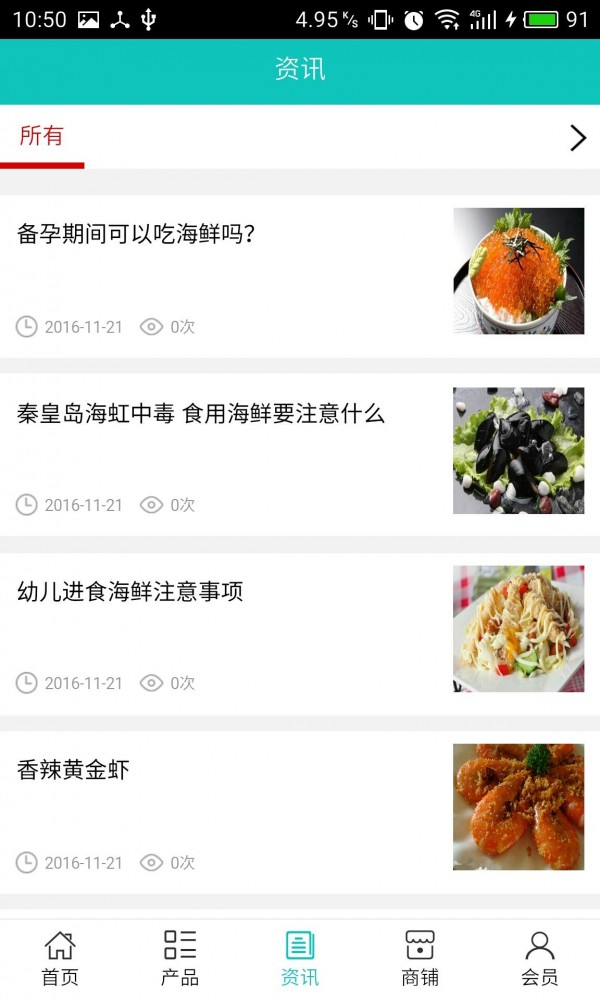Go to the 首页 home tab

click(60, 958)
